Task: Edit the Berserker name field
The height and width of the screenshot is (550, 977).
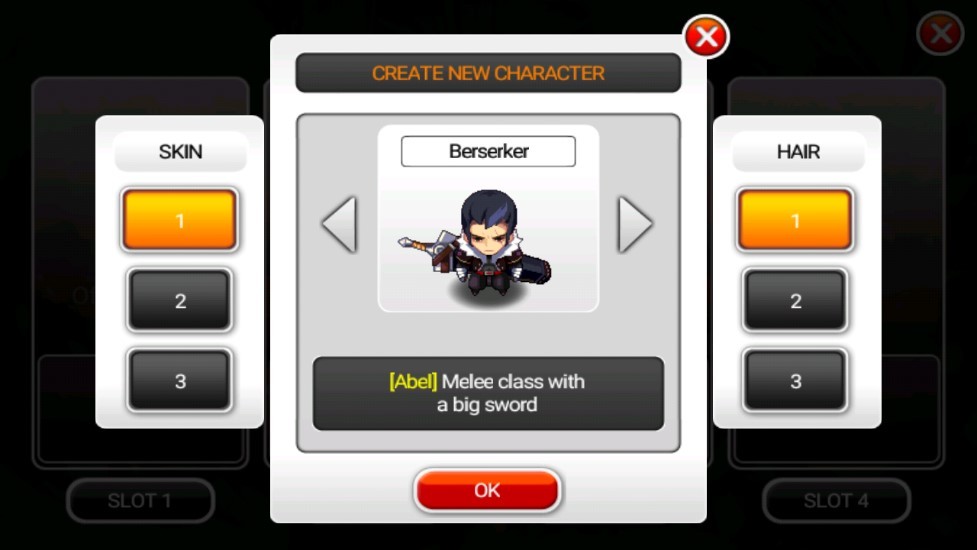Action: pyautogui.click(x=488, y=152)
